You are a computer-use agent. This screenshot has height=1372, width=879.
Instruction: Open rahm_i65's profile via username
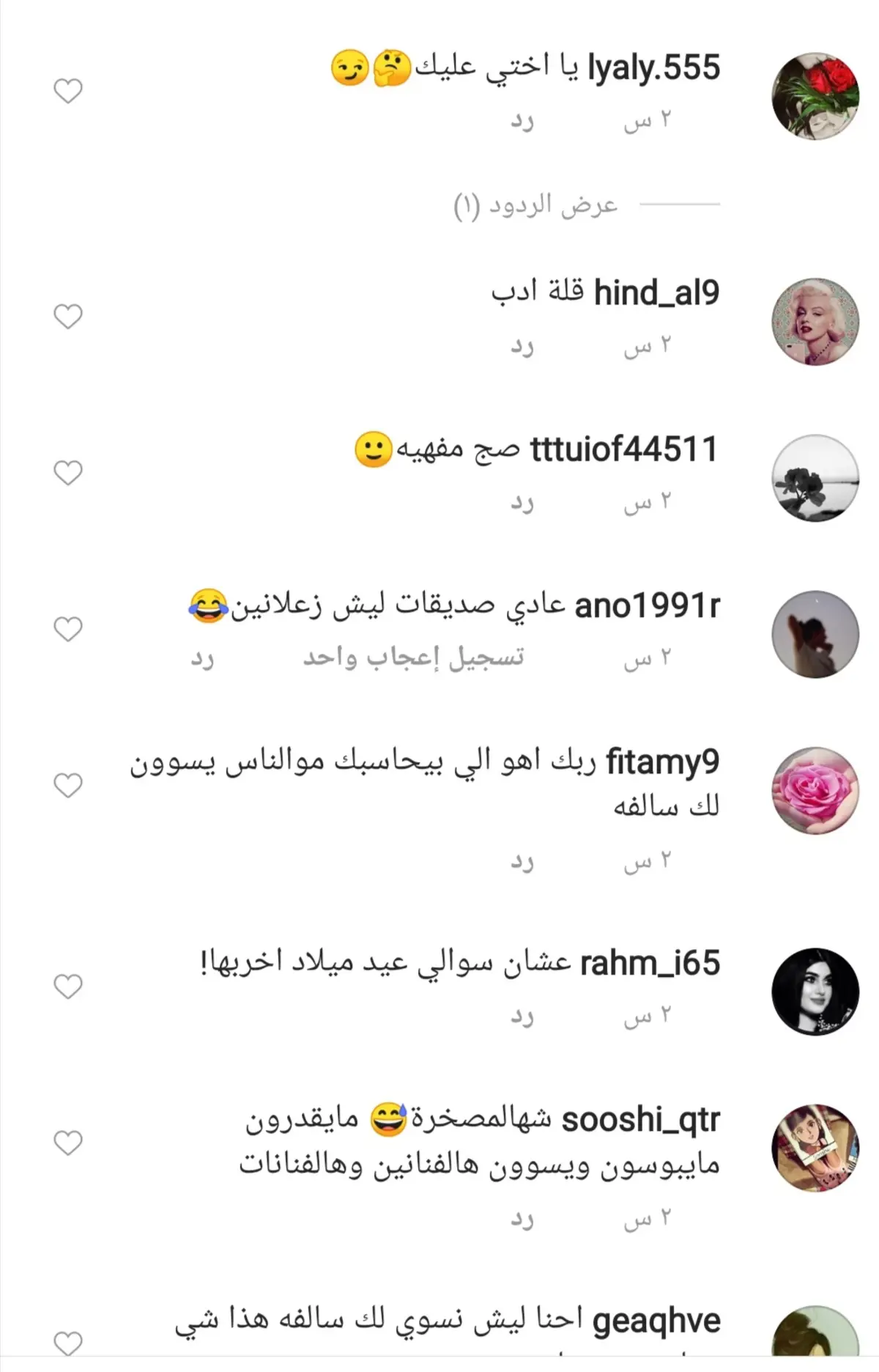[x=650, y=963]
